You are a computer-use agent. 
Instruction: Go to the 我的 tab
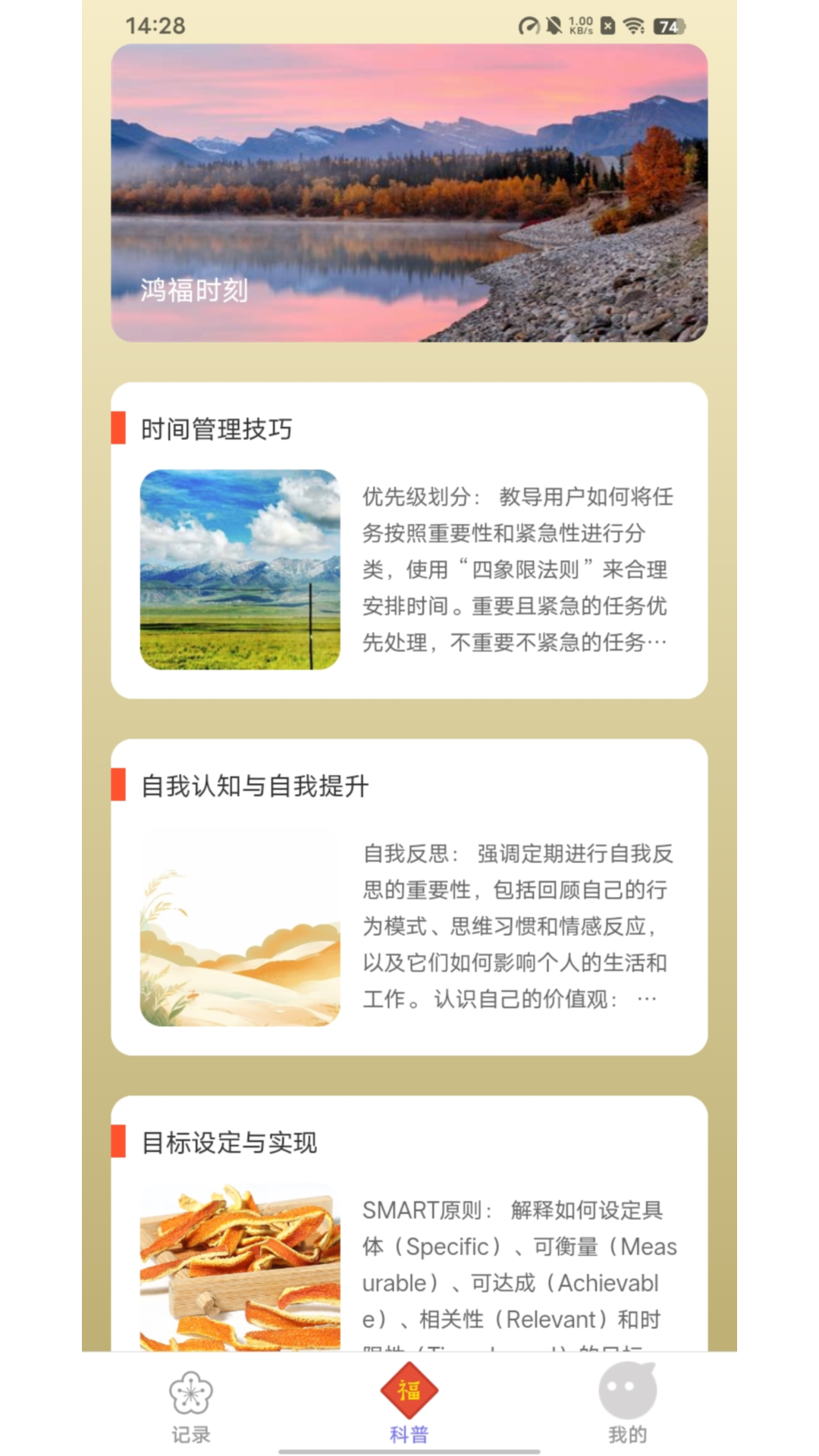click(627, 1407)
